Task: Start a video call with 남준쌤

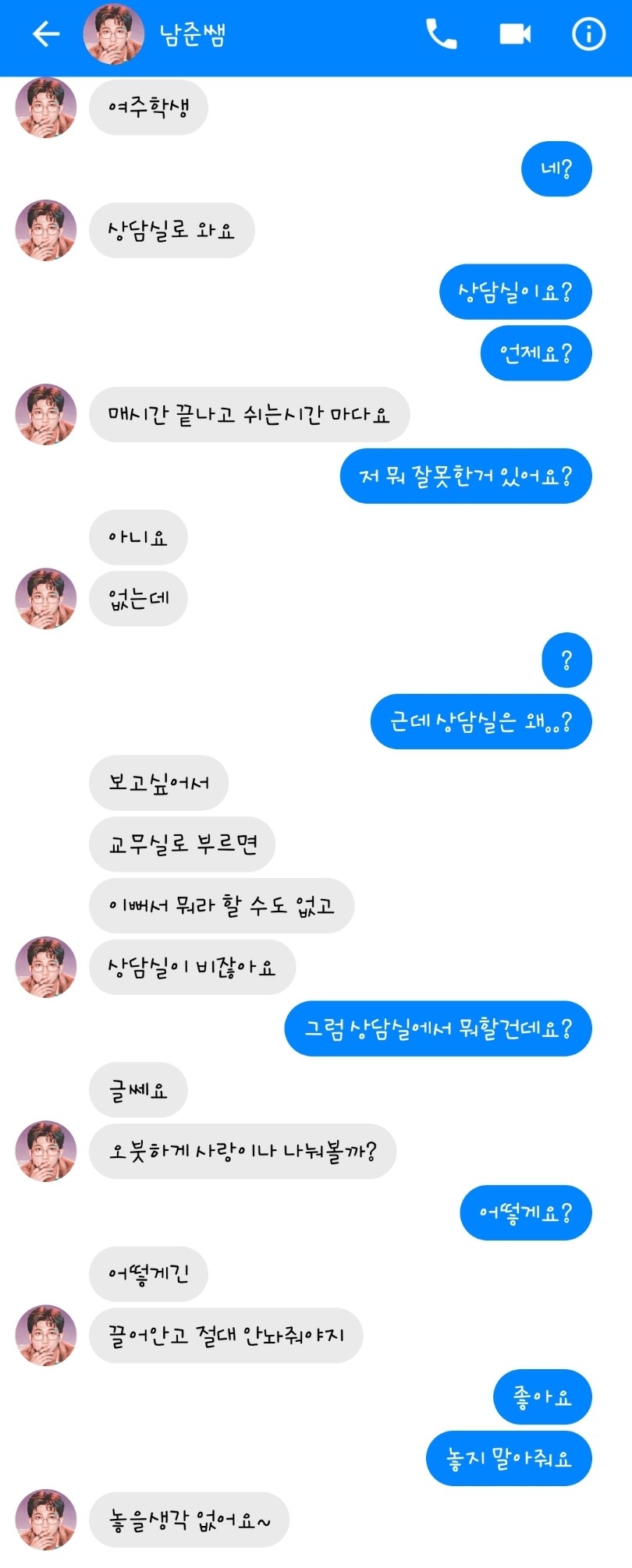Action: click(x=515, y=34)
